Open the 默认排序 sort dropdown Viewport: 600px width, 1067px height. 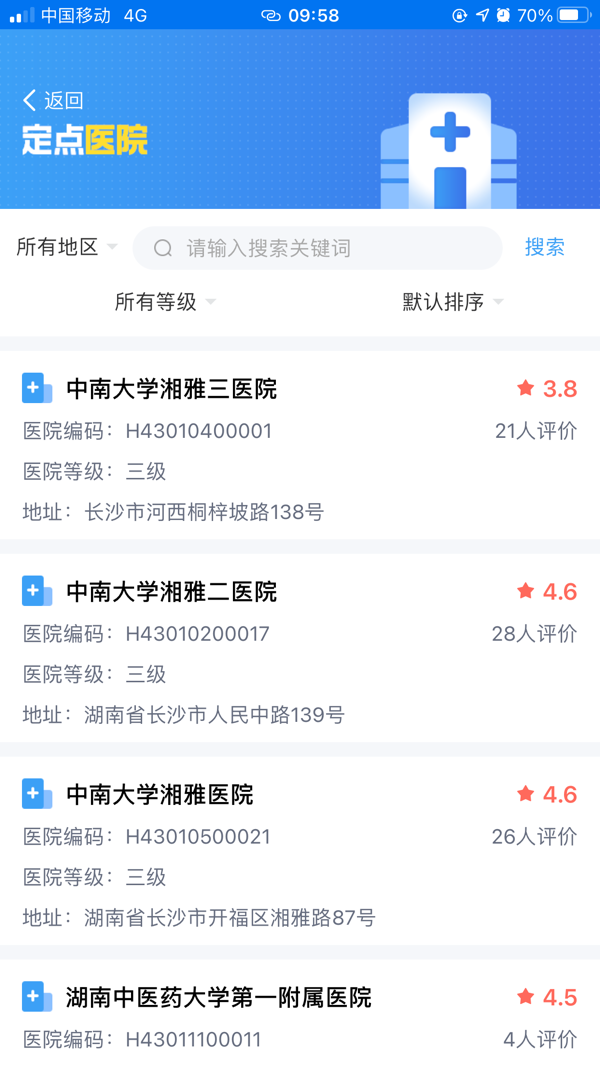453,301
